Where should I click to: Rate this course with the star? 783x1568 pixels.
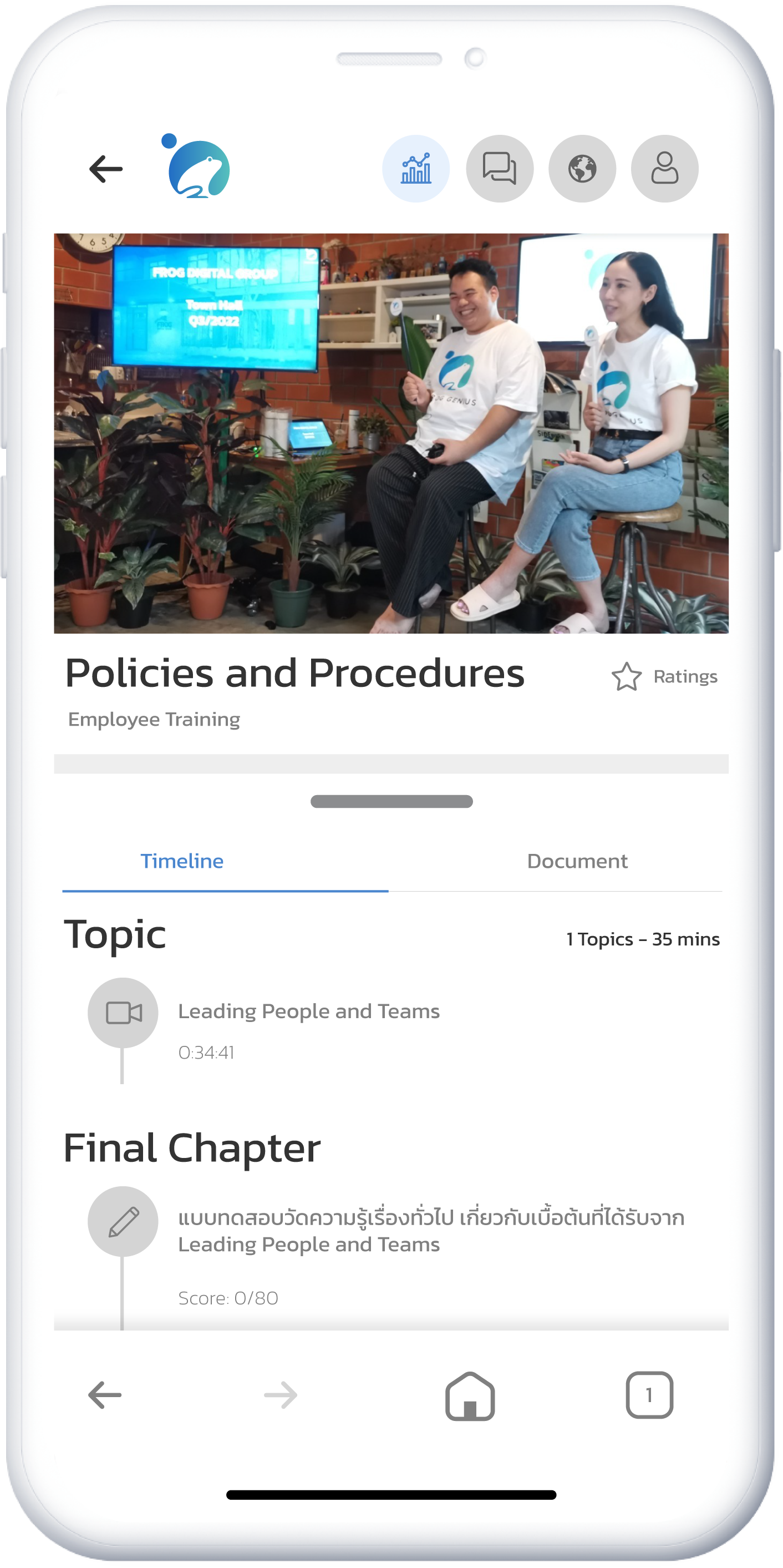point(627,676)
